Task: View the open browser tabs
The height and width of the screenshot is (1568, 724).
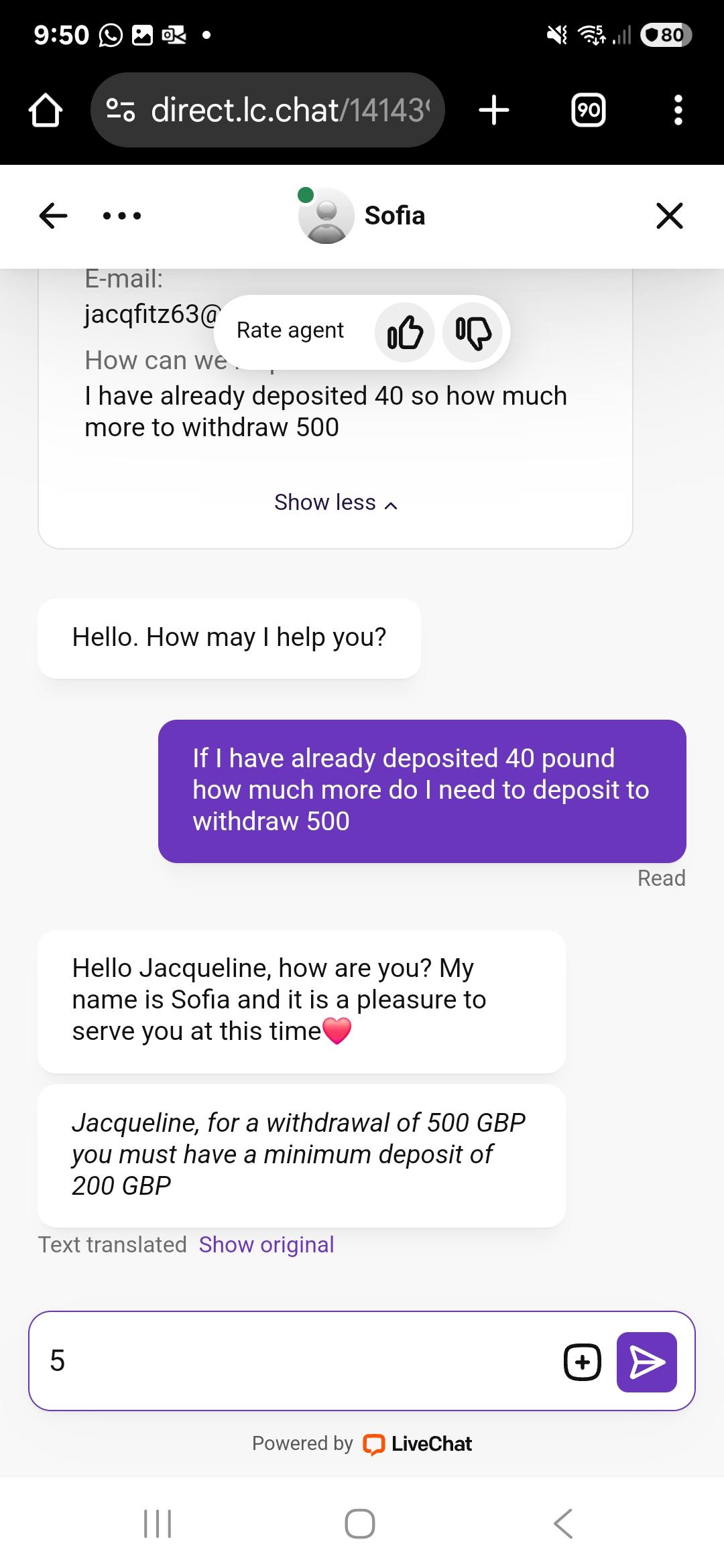Action: click(588, 110)
